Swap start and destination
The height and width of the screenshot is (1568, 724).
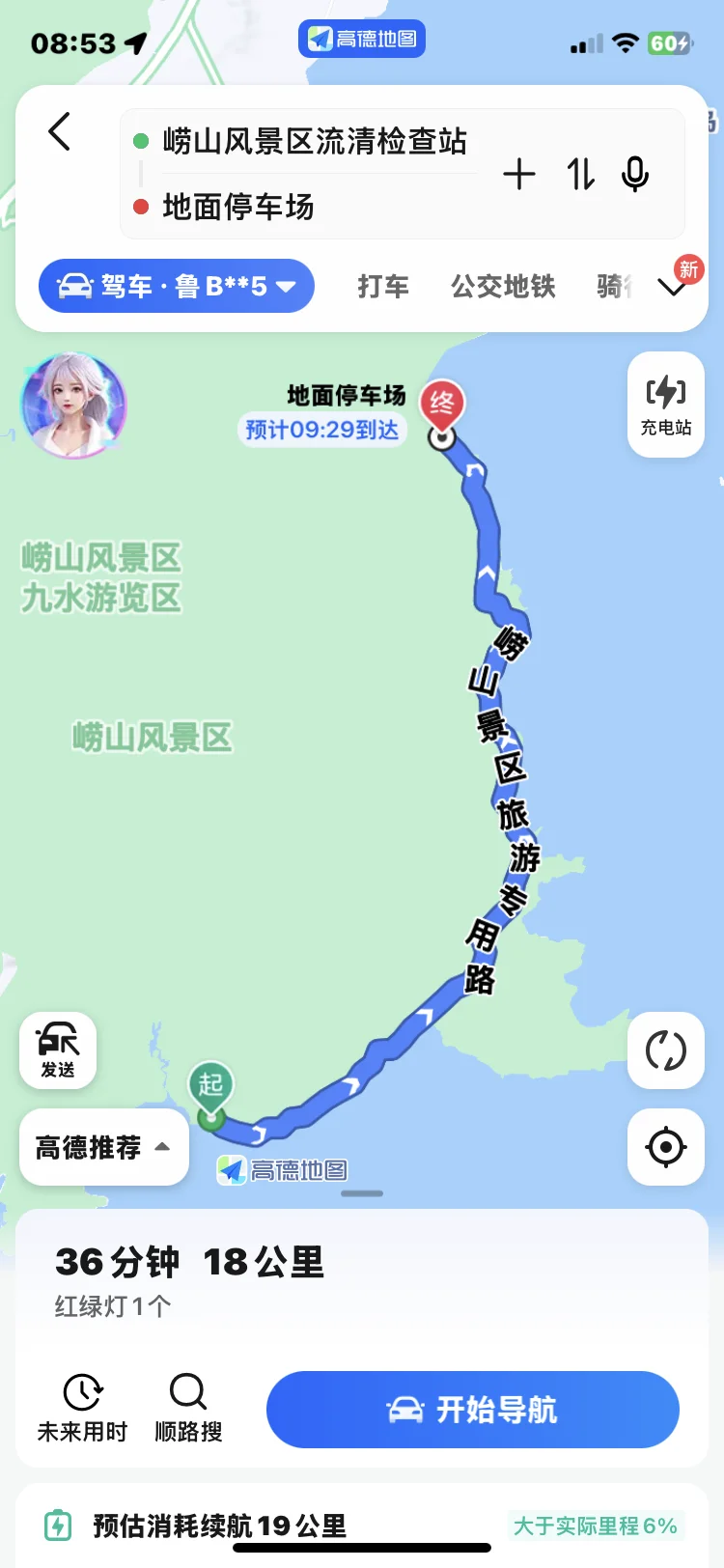580,175
